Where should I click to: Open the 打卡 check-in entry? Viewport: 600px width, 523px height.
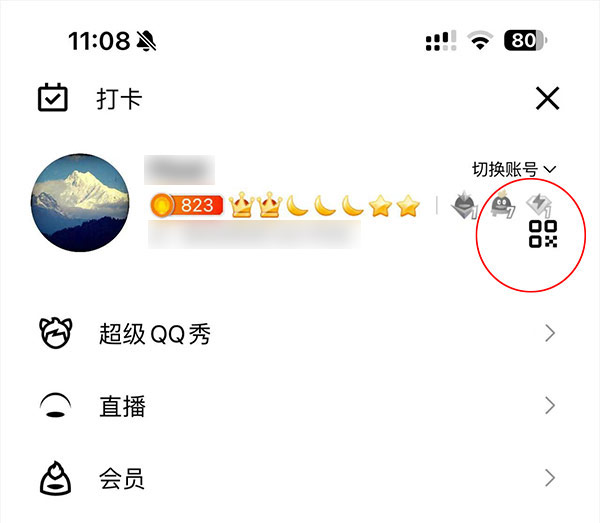click(90, 99)
